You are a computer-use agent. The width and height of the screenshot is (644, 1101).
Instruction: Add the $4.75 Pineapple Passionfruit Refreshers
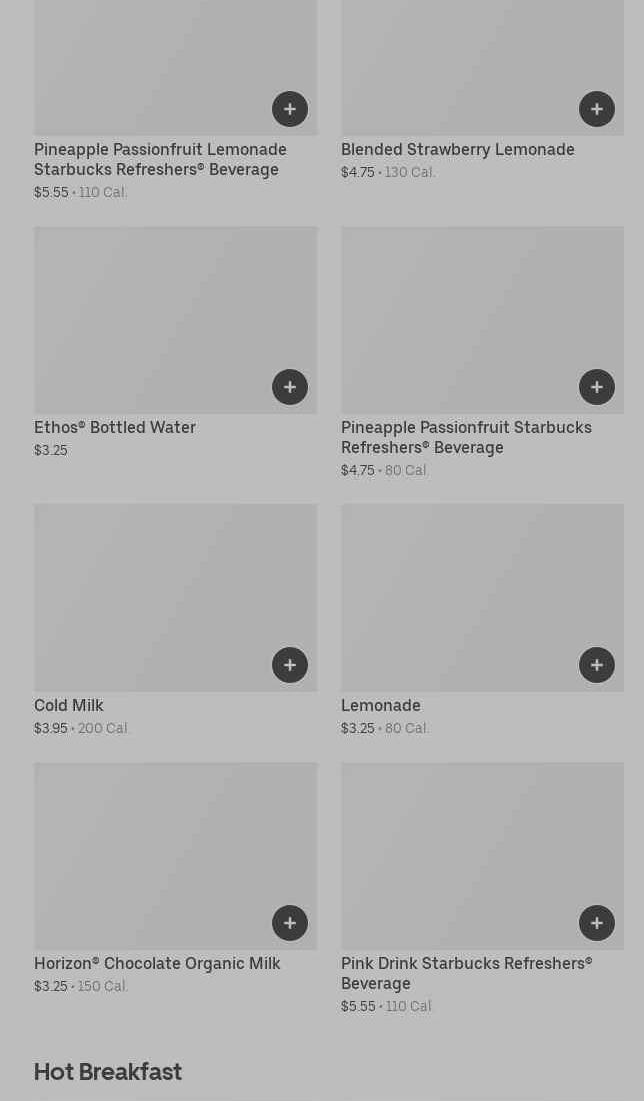click(597, 387)
